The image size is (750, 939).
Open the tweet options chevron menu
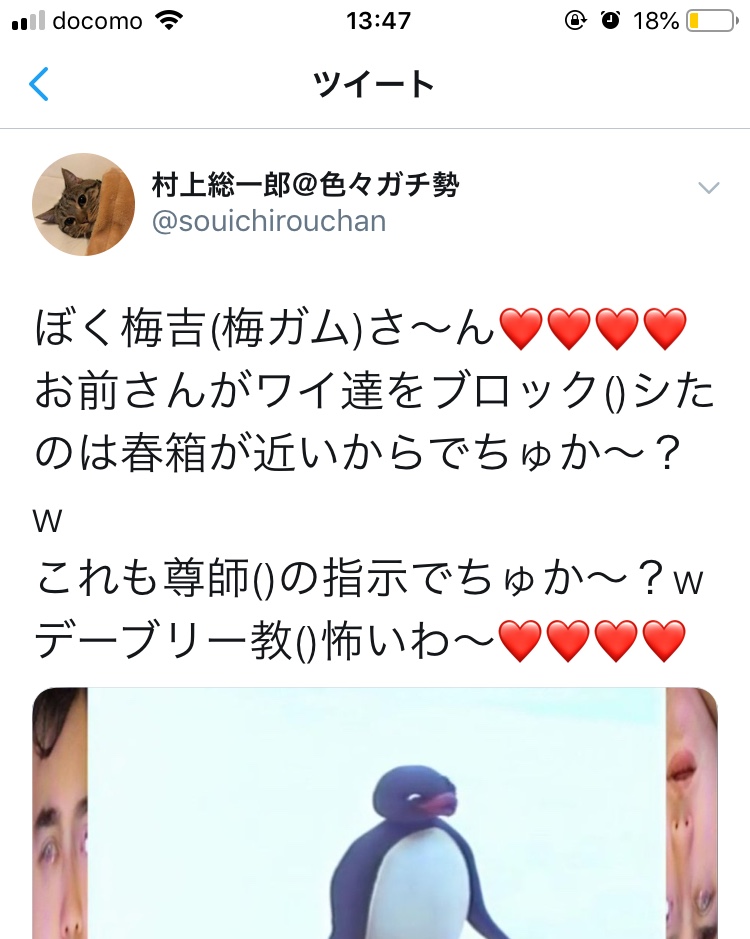(708, 188)
